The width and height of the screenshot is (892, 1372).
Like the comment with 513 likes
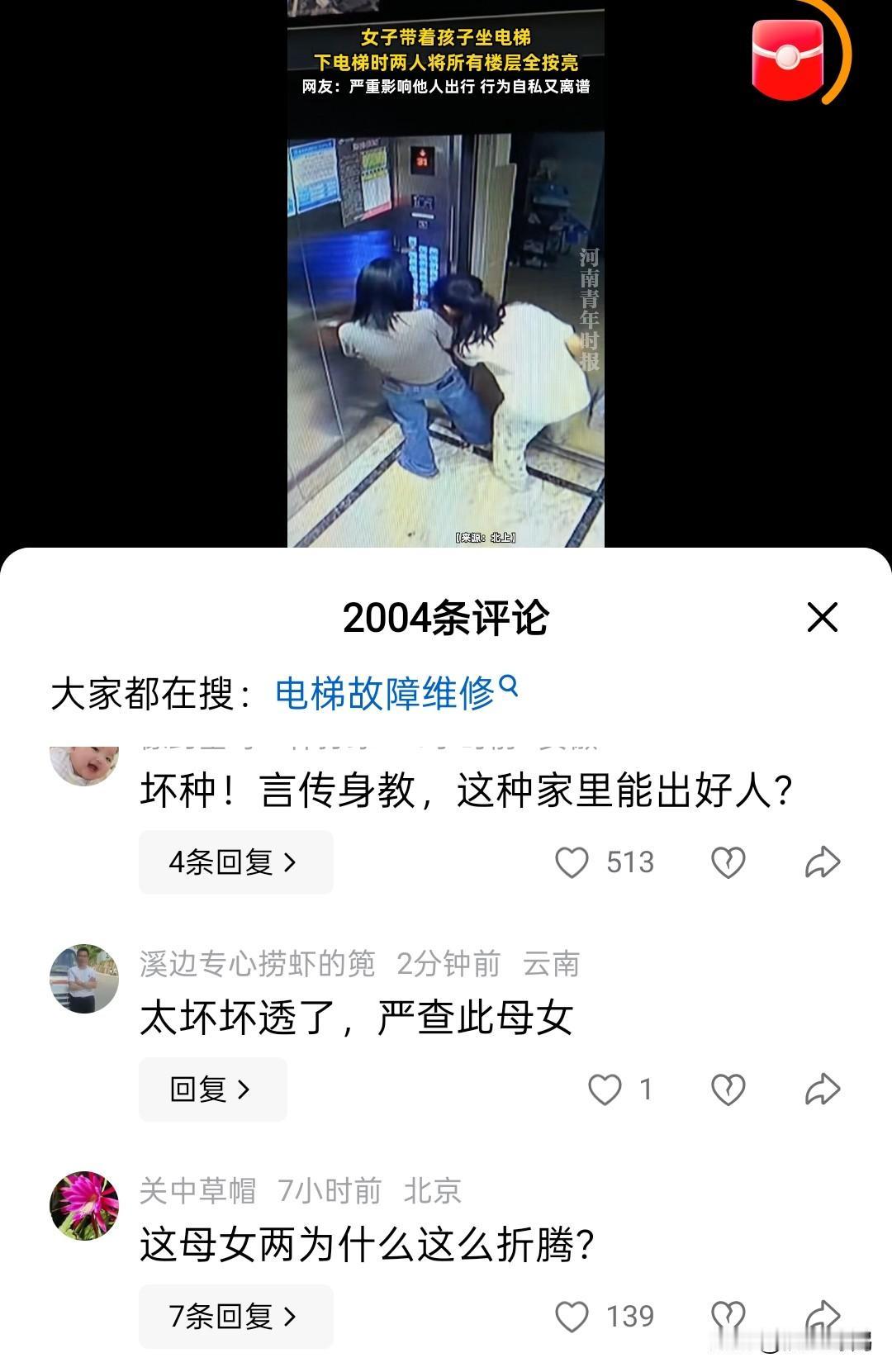572,862
